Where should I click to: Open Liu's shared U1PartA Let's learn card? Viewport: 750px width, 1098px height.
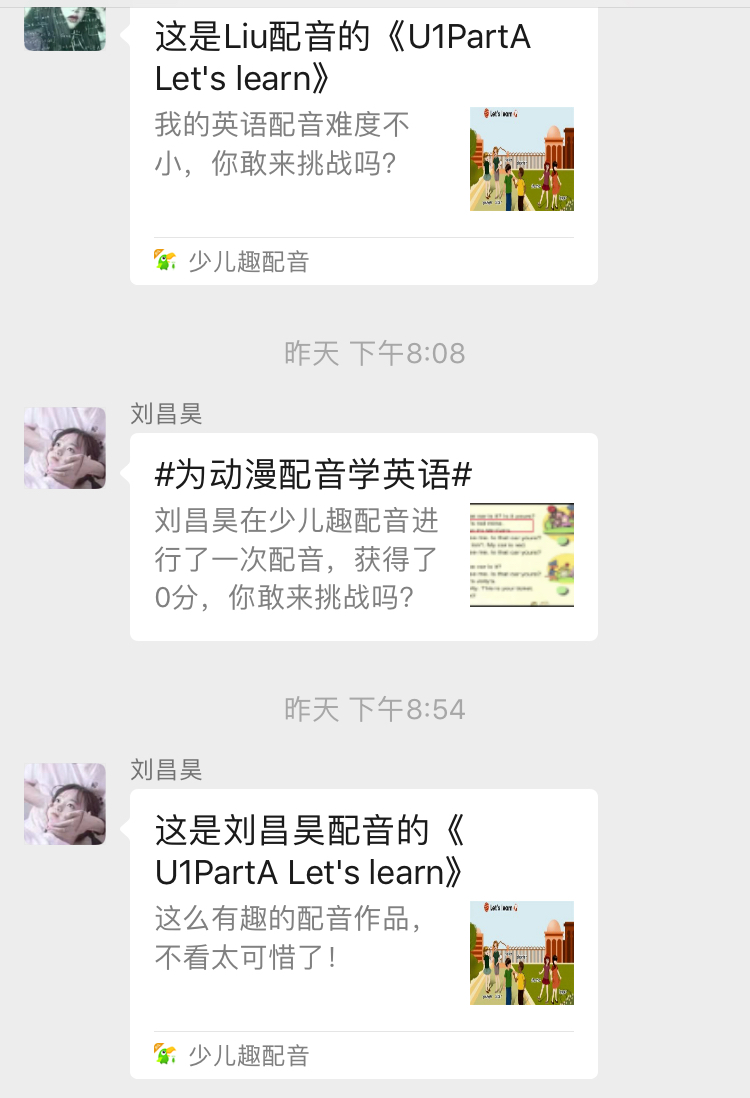[x=363, y=140]
